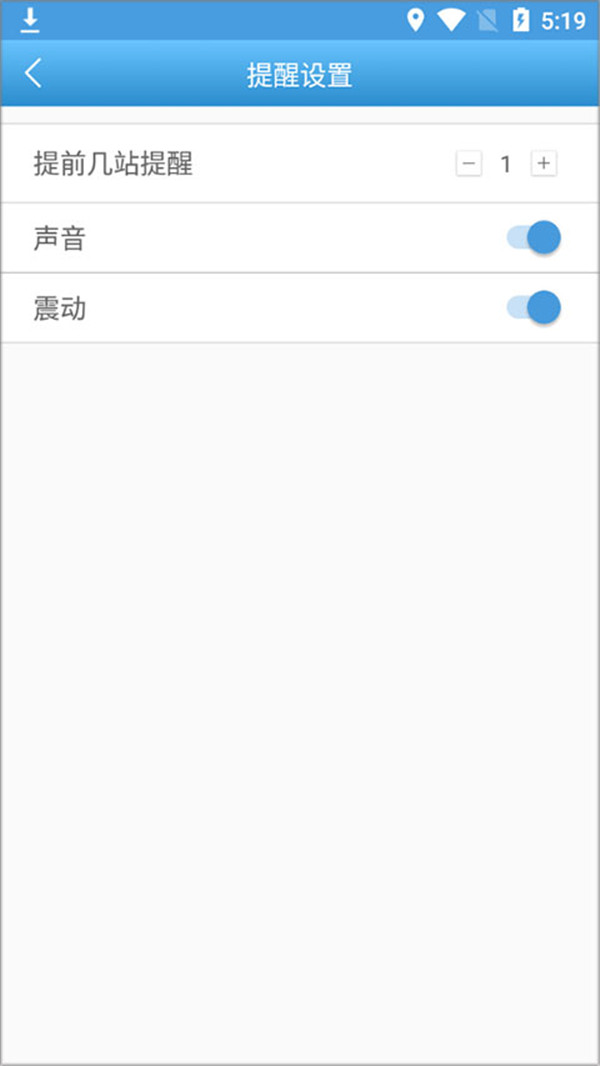
Task: Turn off the 声音 switch
Action: pyautogui.click(x=533, y=238)
